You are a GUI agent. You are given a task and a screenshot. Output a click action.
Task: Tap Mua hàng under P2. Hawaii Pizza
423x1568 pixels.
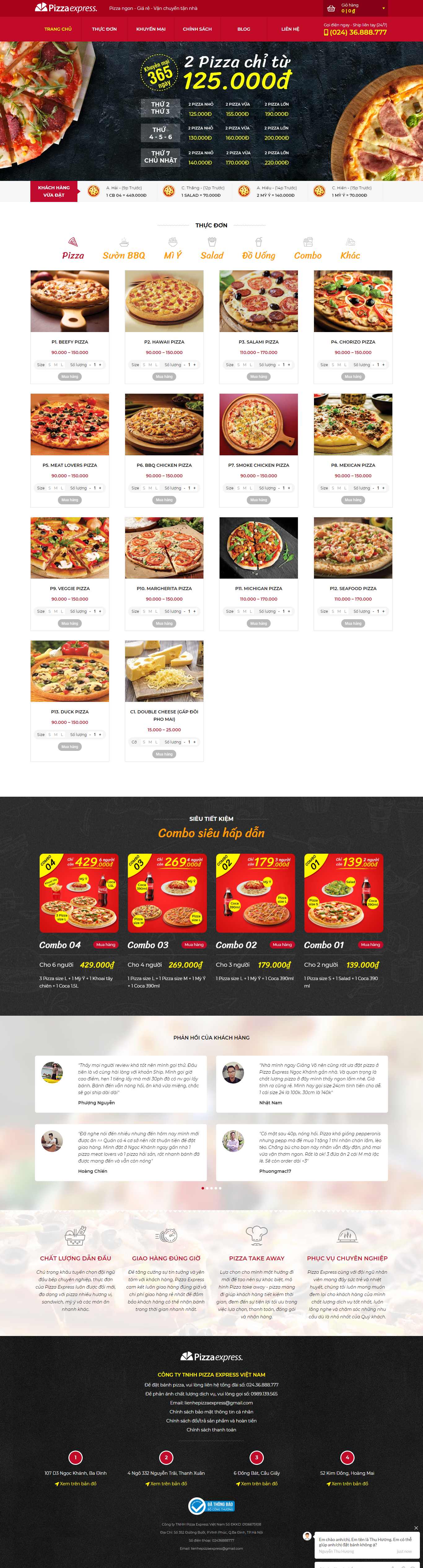[164, 377]
